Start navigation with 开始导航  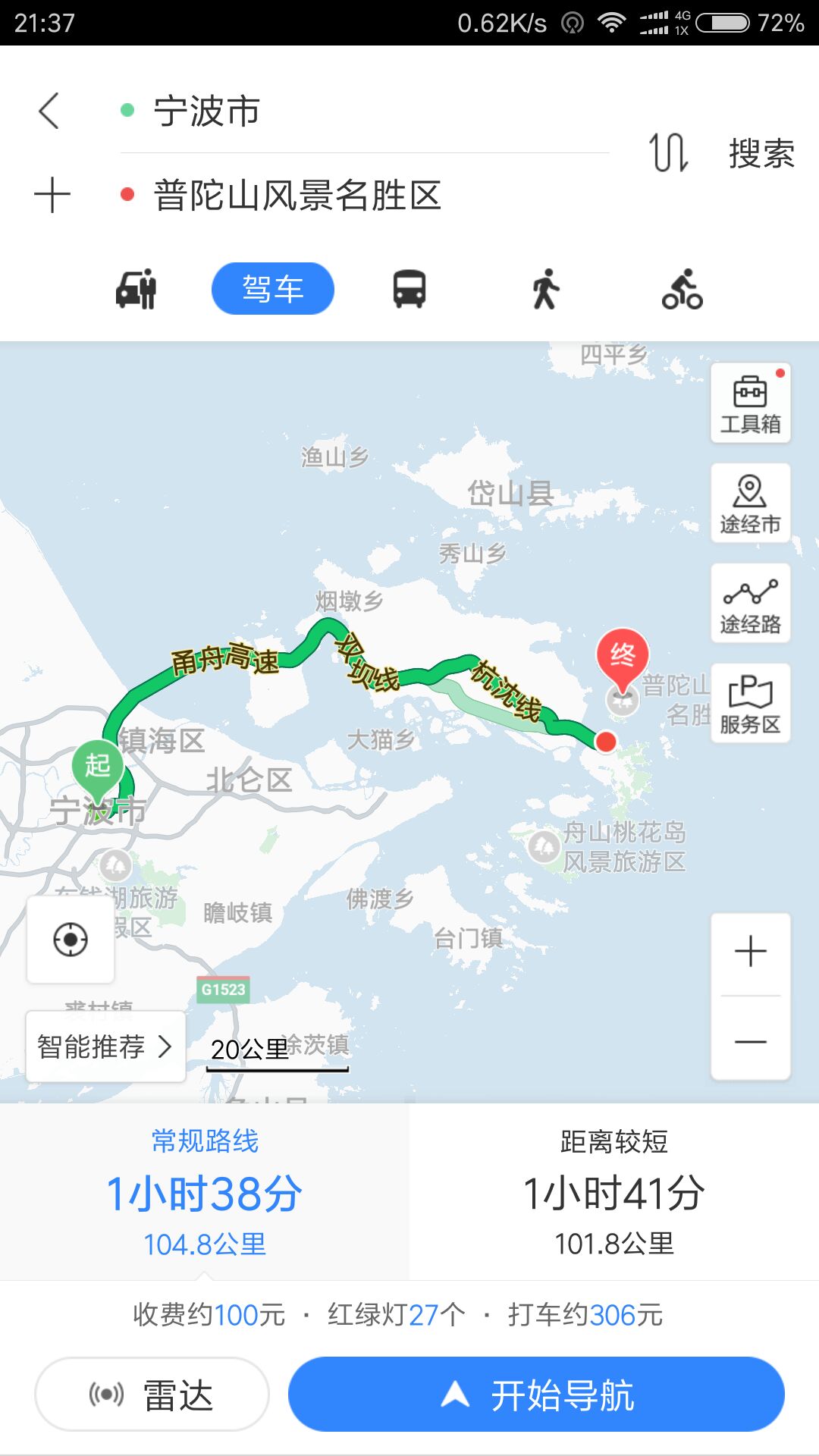(536, 1395)
